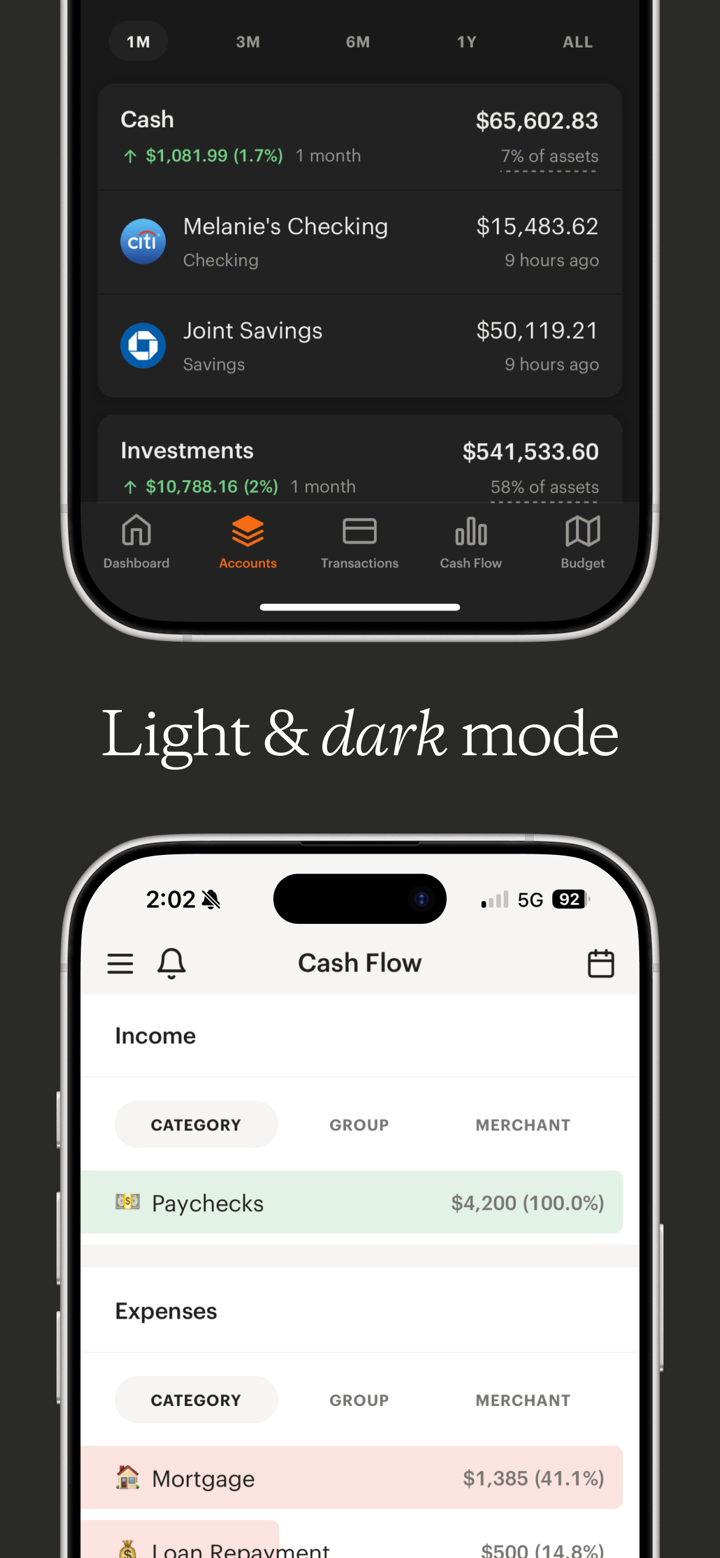
Task: Select the Mortgage expense row
Action: (x=359, y=1477)
